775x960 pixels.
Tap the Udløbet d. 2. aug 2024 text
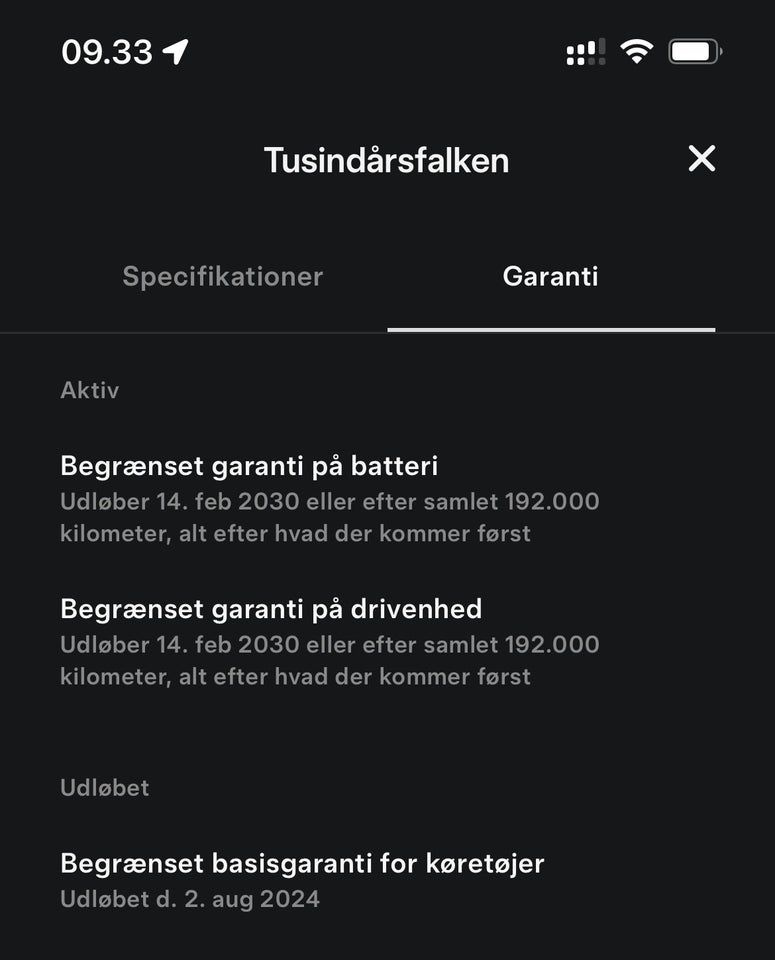pyautogui.click(x=189, y=899)
